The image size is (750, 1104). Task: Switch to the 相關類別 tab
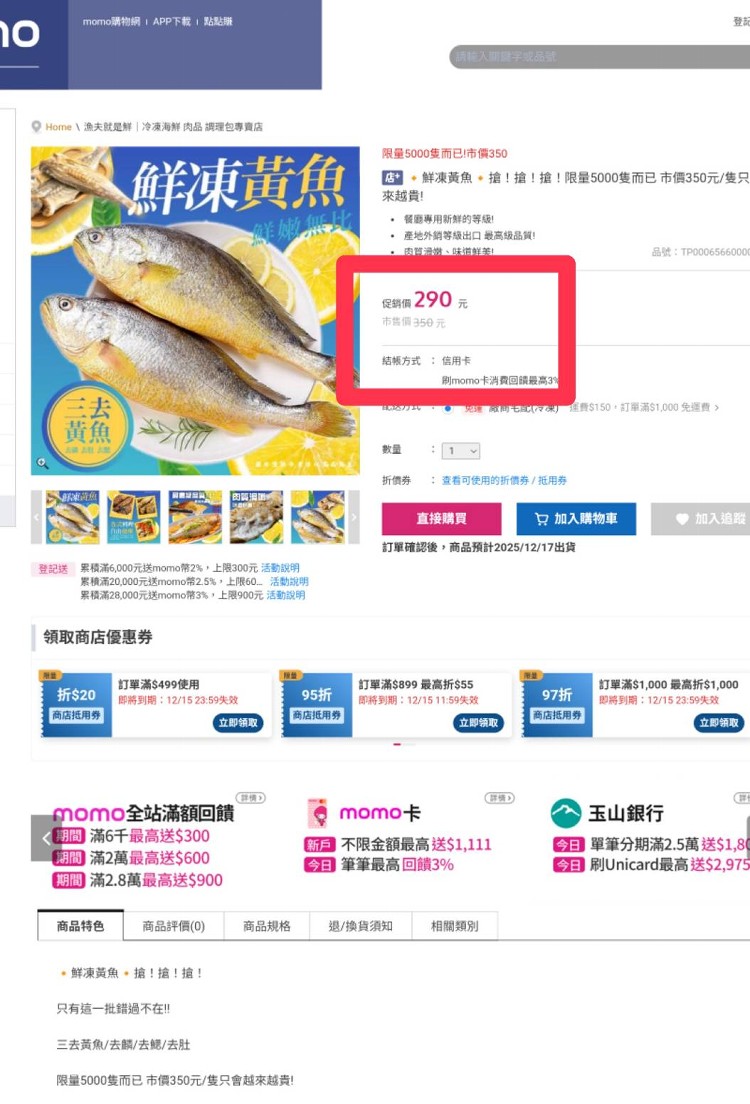point(454,926)
